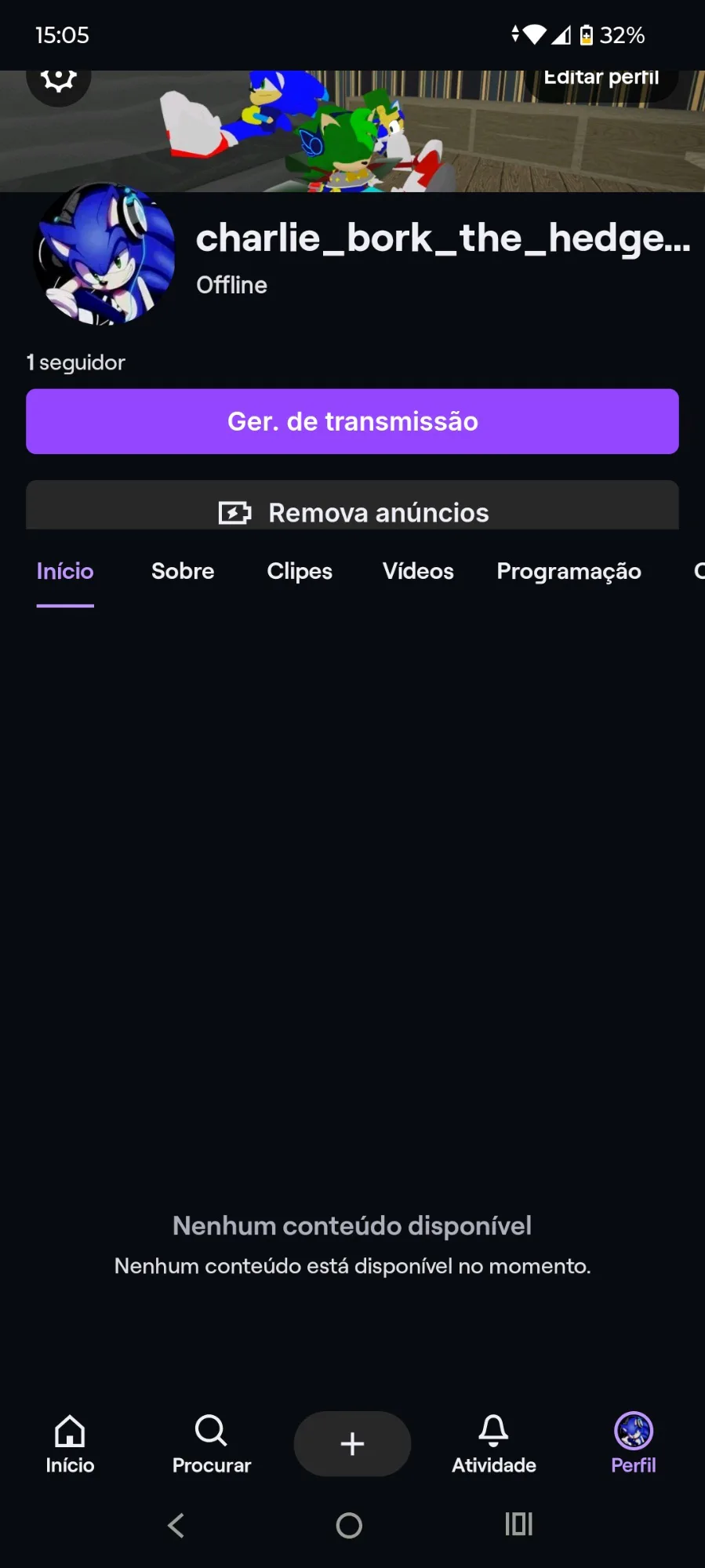This screenshot has width=705, height=1568.
Task: Tap the 1 seguidor follower count
Action: coord(76,362)
